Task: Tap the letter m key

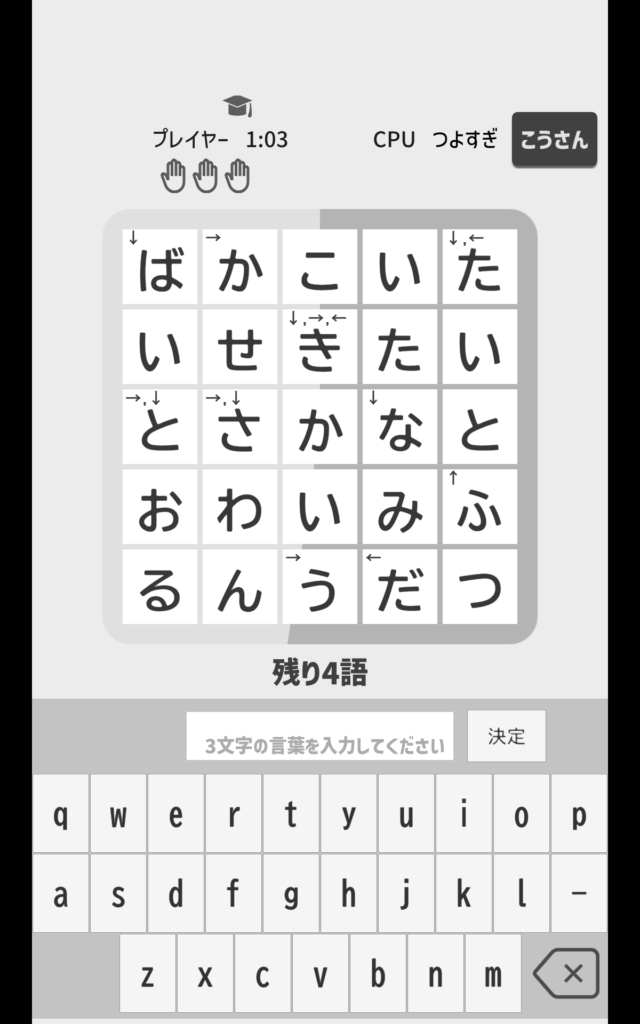Action: [492, 973]
